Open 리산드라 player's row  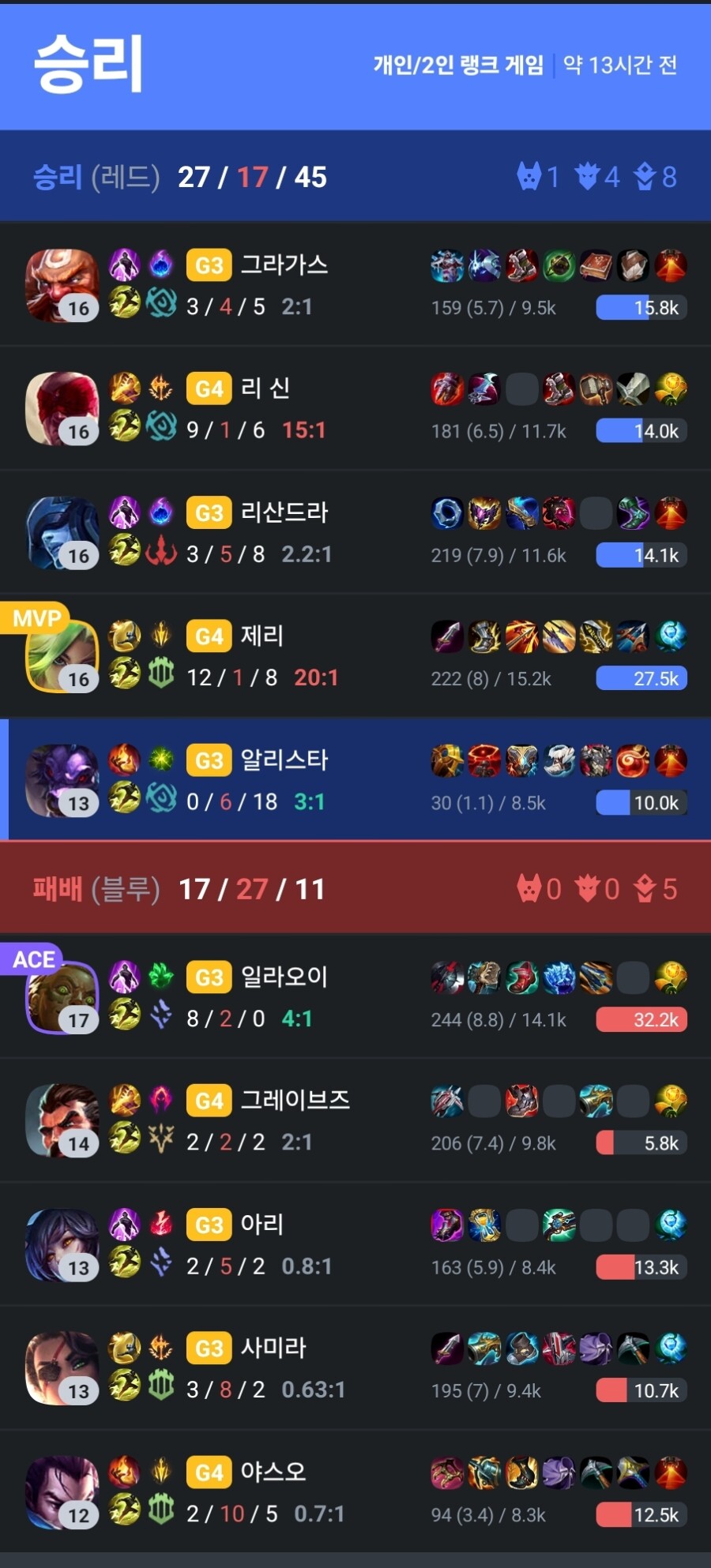tap(355, 533)
